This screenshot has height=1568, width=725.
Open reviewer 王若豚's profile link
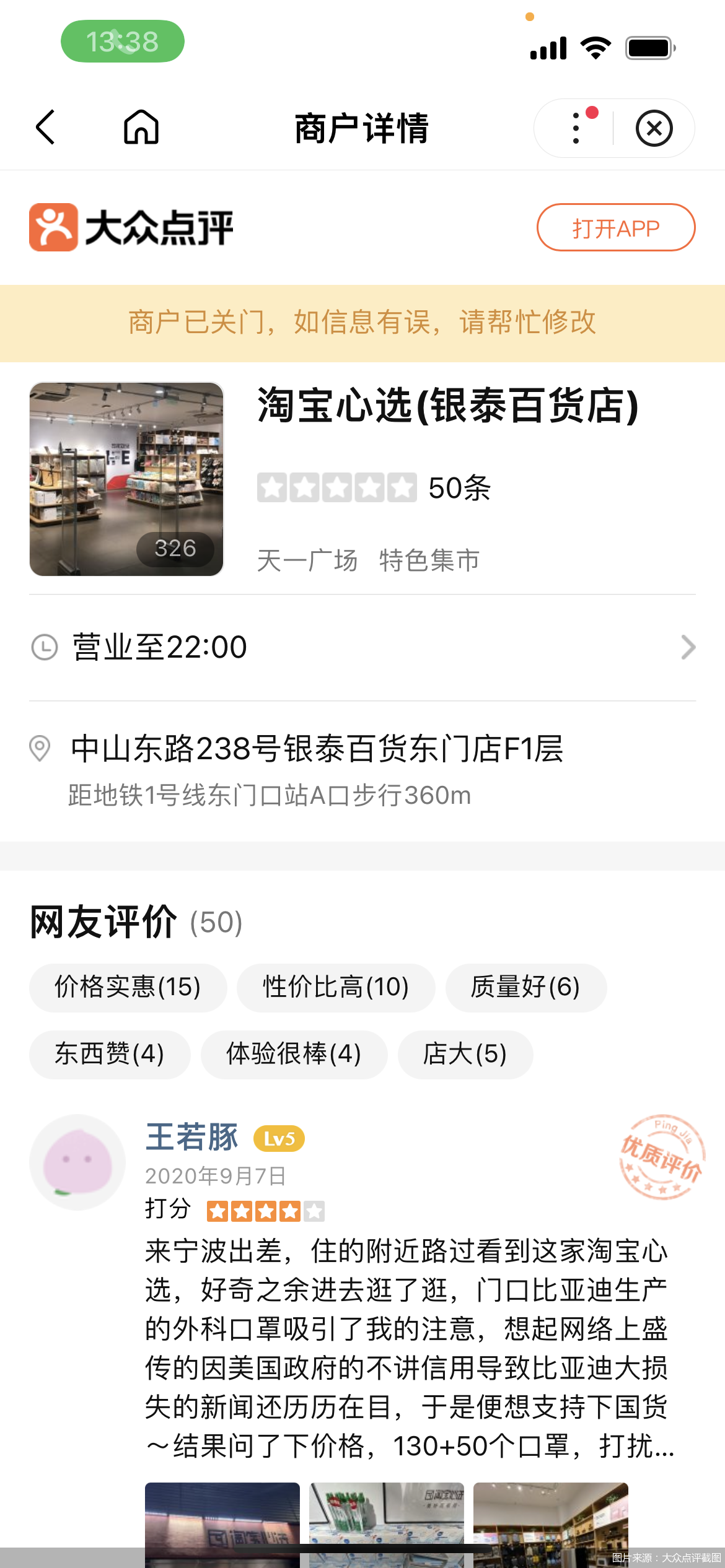point(191,1137)
